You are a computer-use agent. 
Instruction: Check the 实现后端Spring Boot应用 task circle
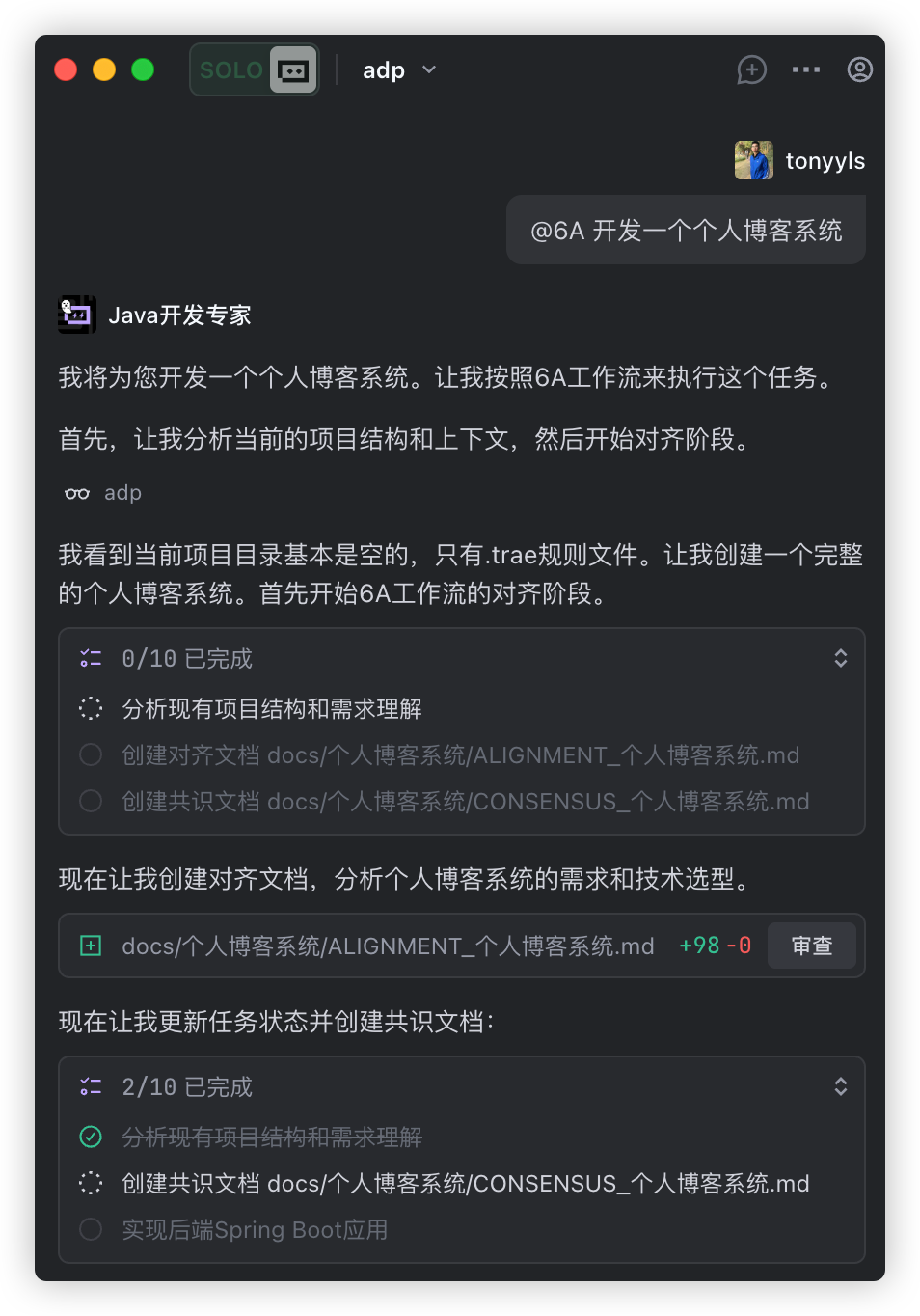(91, 1229)
